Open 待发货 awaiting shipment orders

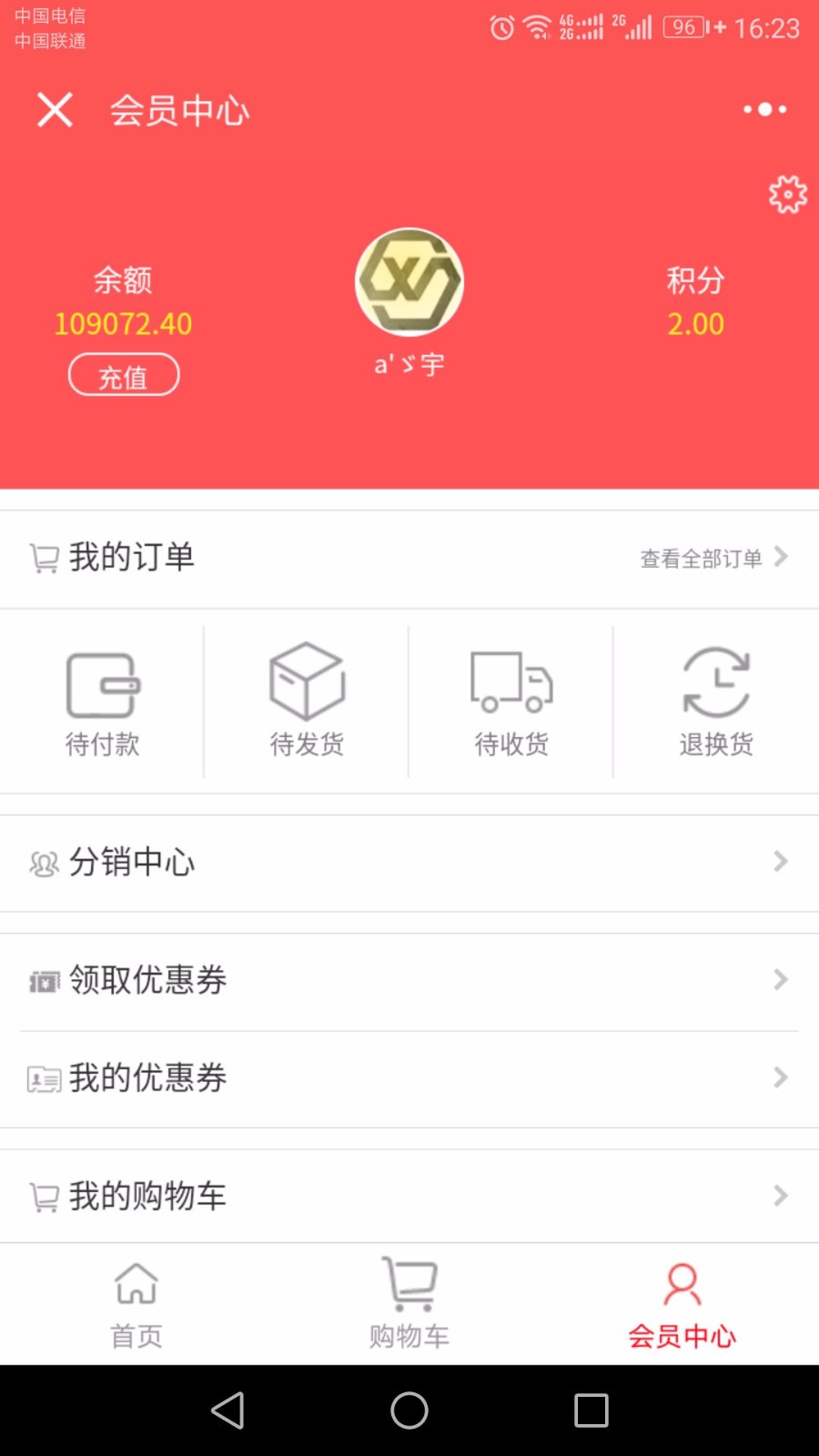[x=307, y=703]
